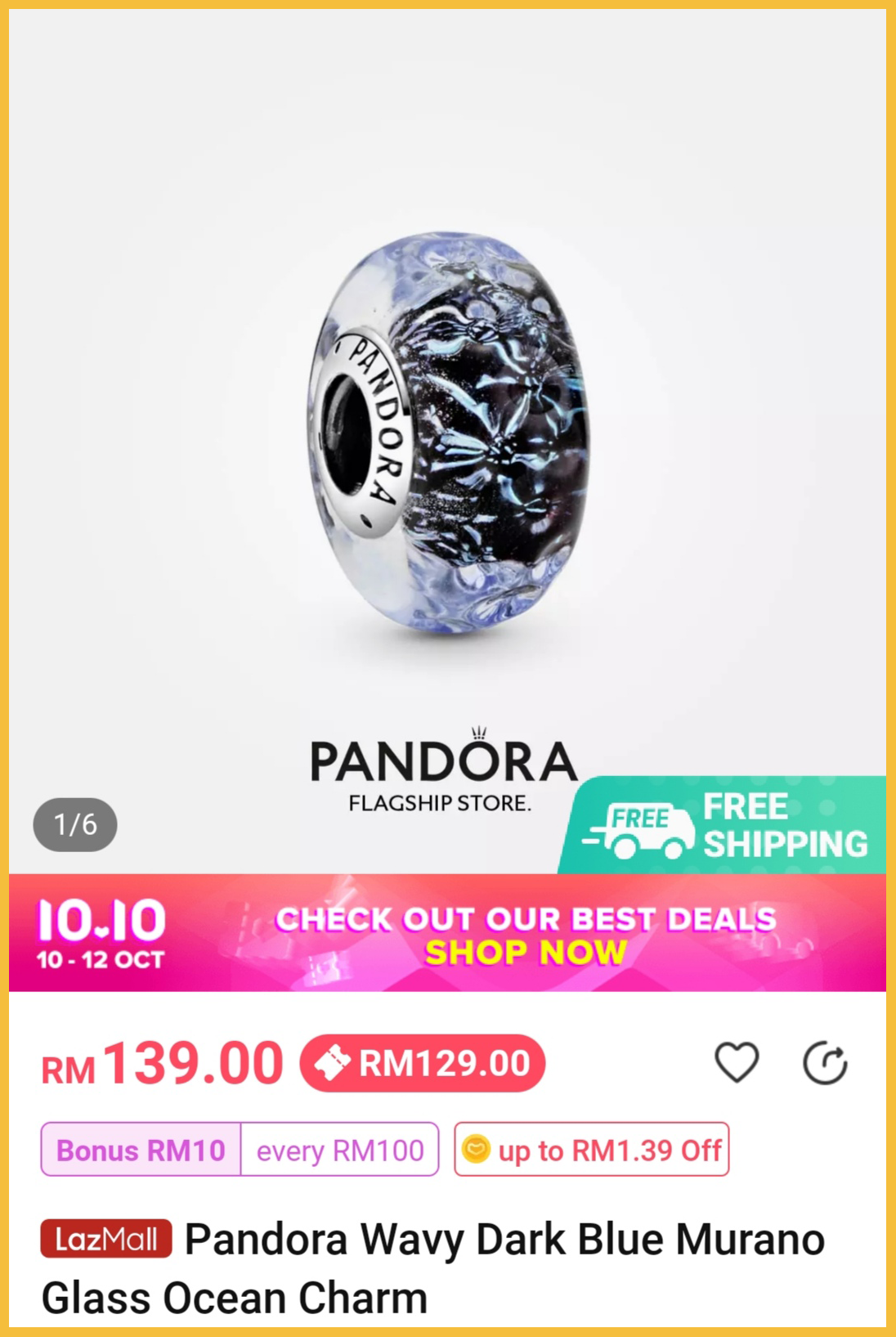
Task: Open the up to RM1.39 Off coins offer
Action: point(591,1150)
